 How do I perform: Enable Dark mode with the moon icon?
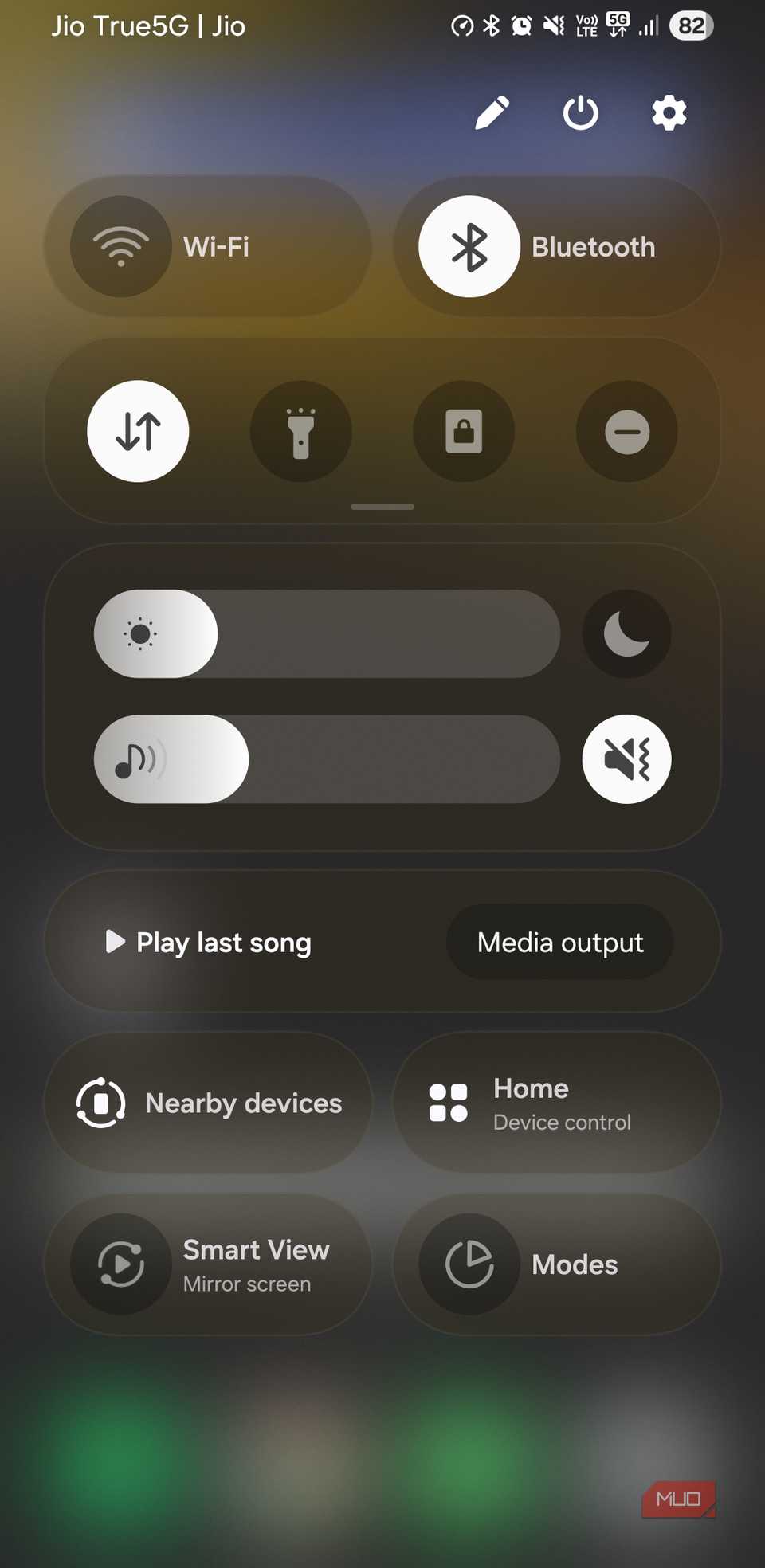click(x=626, y=633)
